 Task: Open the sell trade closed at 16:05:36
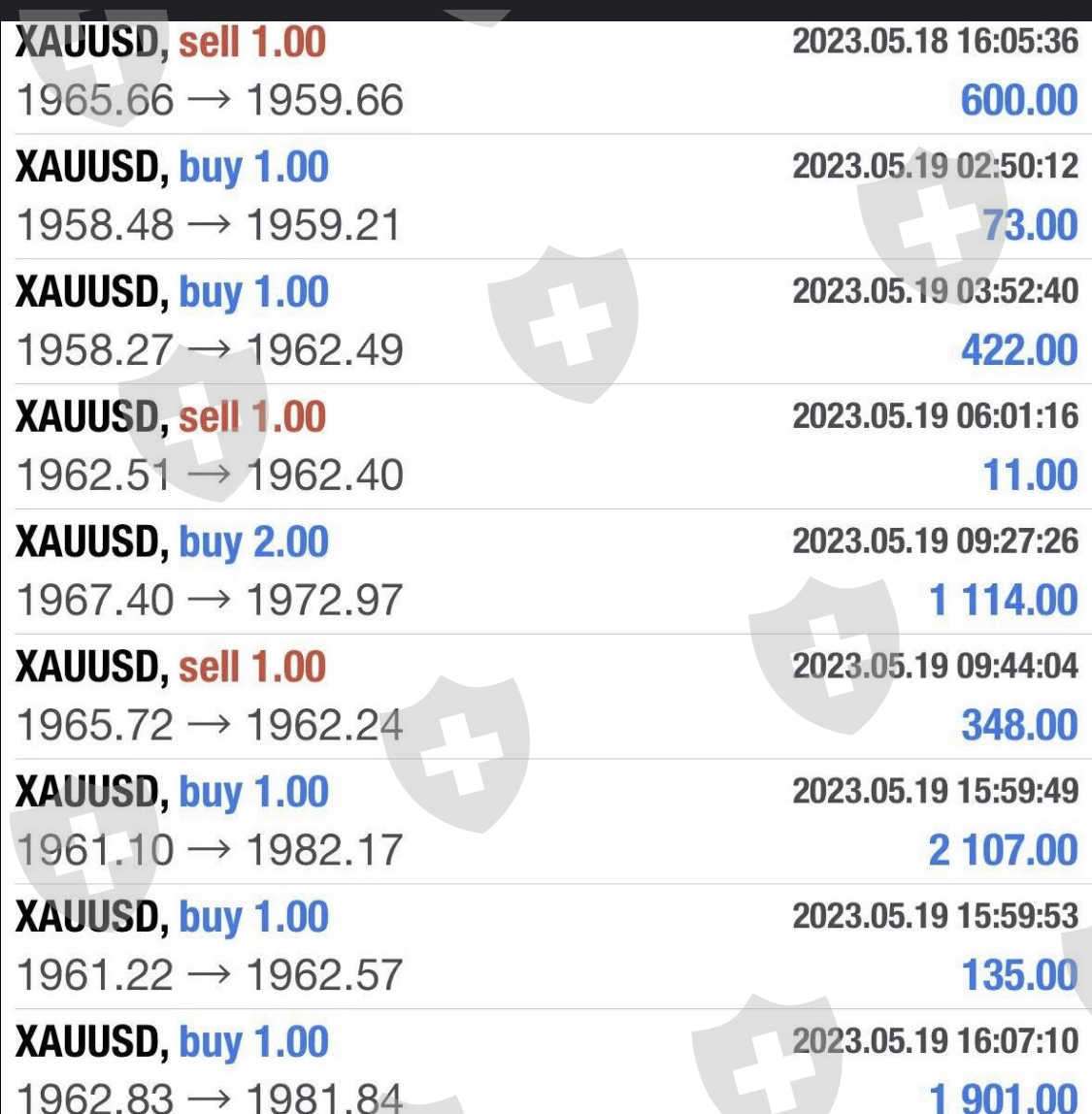[x=546, y=72]
